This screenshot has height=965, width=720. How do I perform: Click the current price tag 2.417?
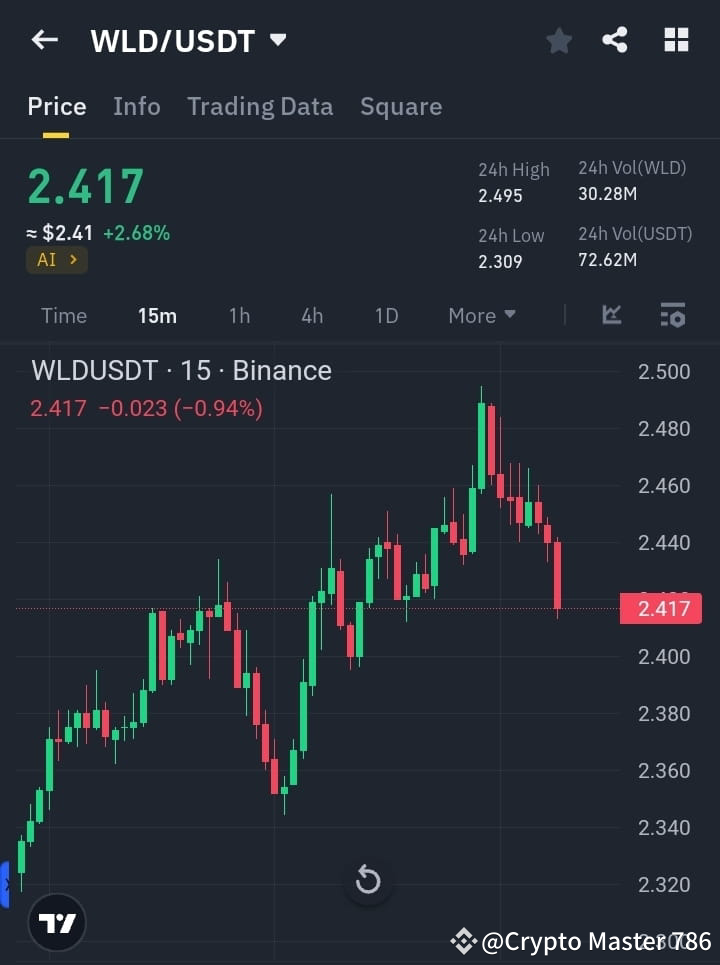point(661,608)
